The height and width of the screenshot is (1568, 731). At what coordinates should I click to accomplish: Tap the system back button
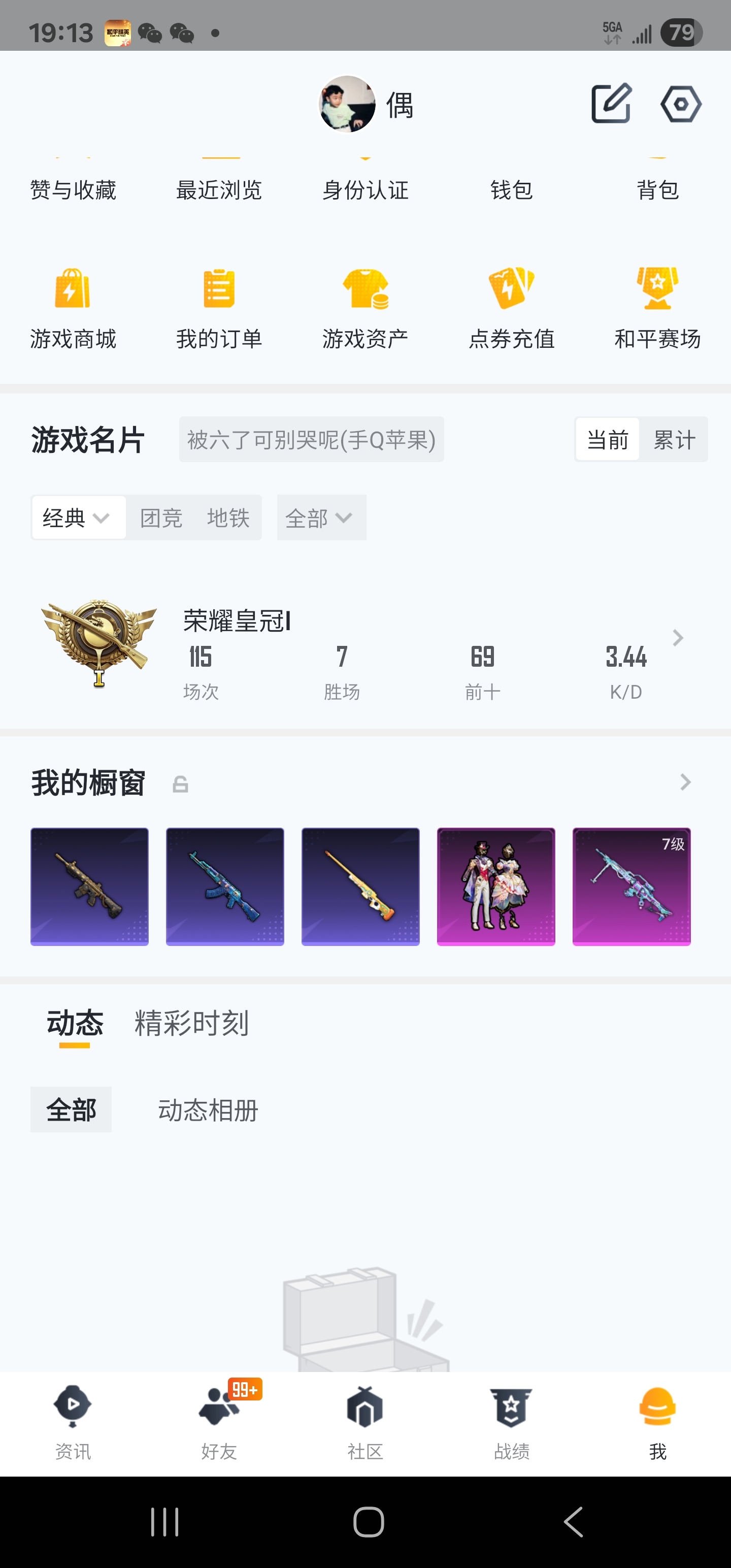573,1522
